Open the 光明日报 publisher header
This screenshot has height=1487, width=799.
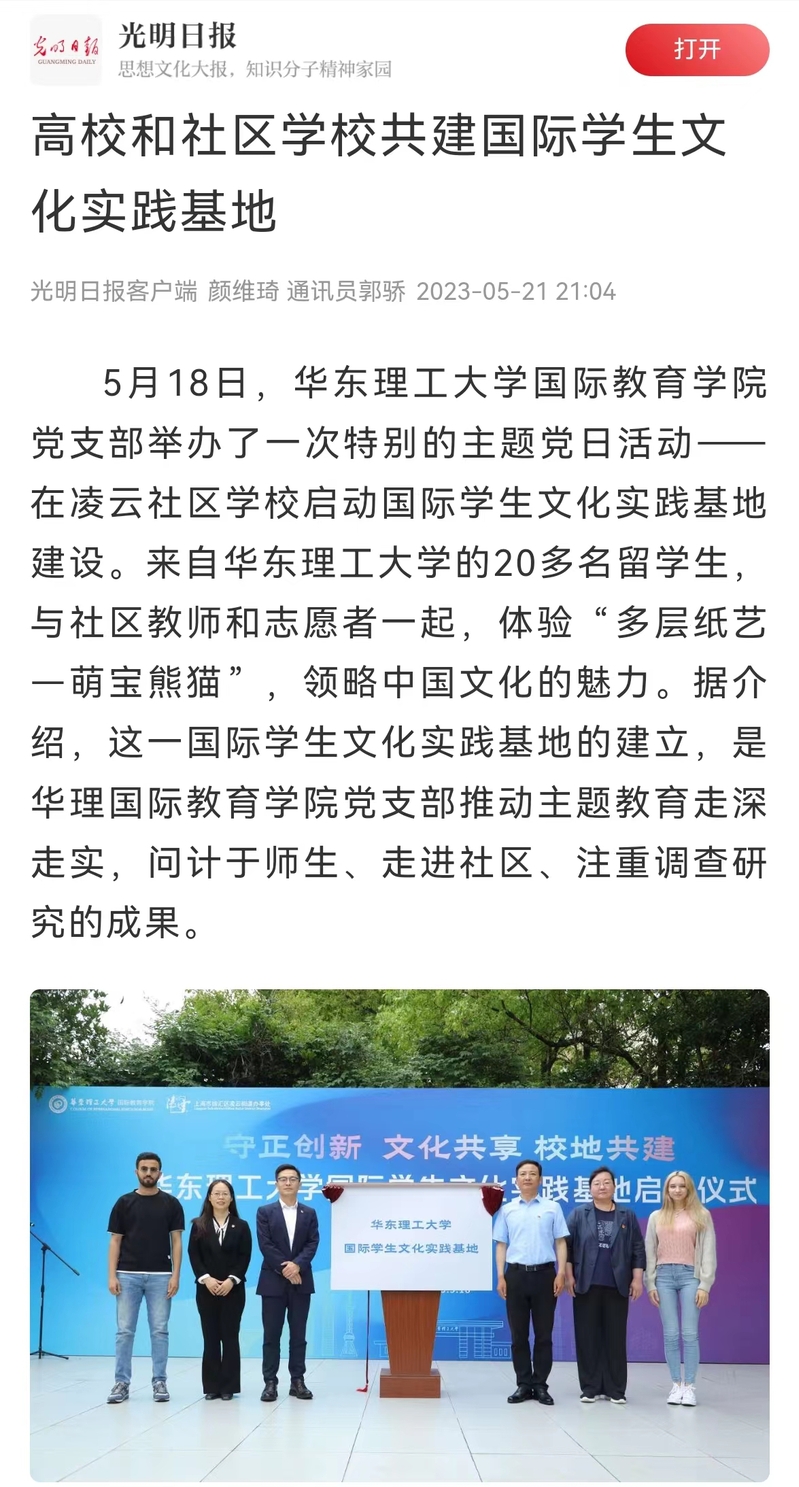pyautogui.click(x=178, y=37)
